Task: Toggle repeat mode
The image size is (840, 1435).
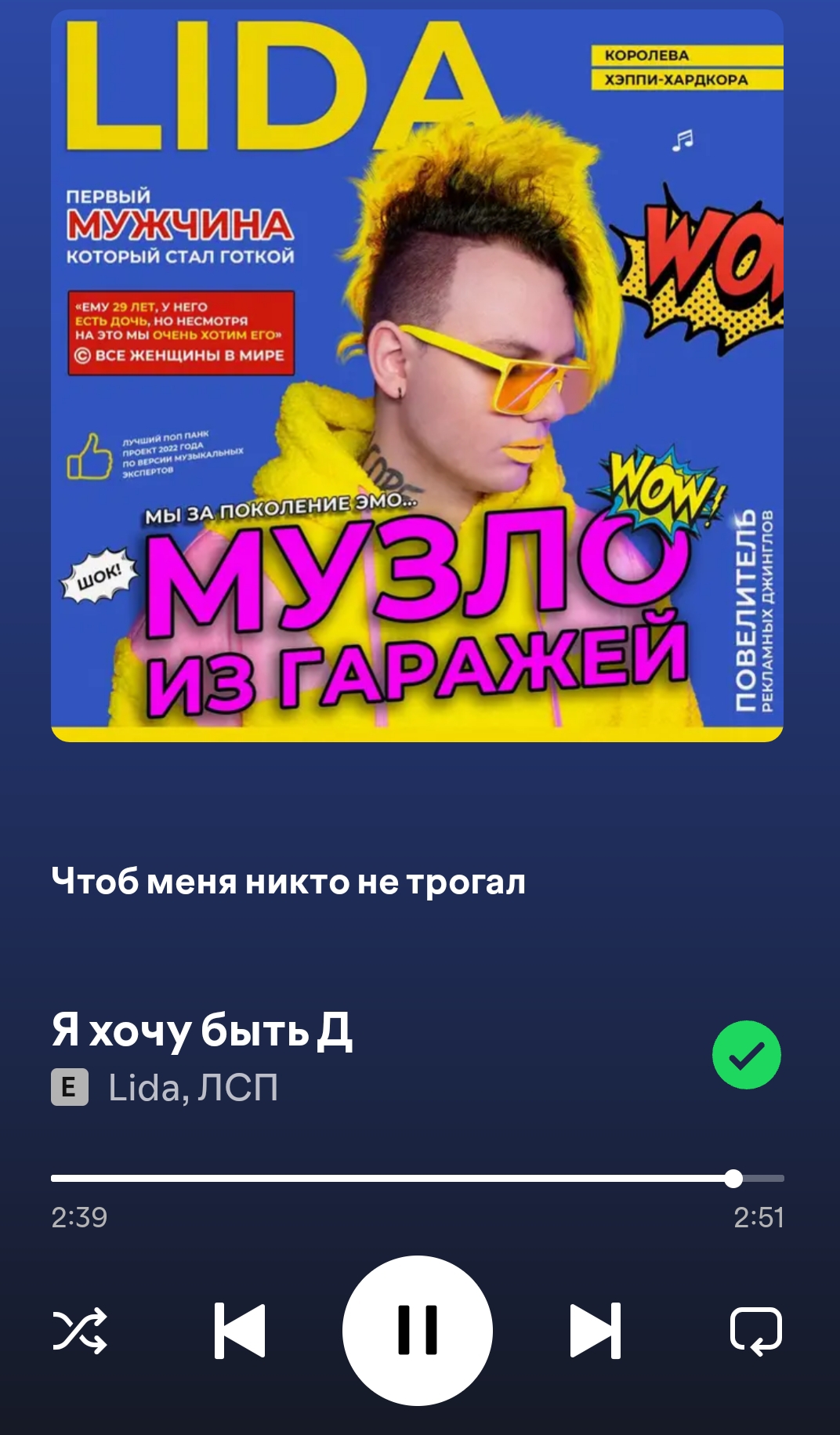Action: pyautogui.click(x=755, y=1330)
